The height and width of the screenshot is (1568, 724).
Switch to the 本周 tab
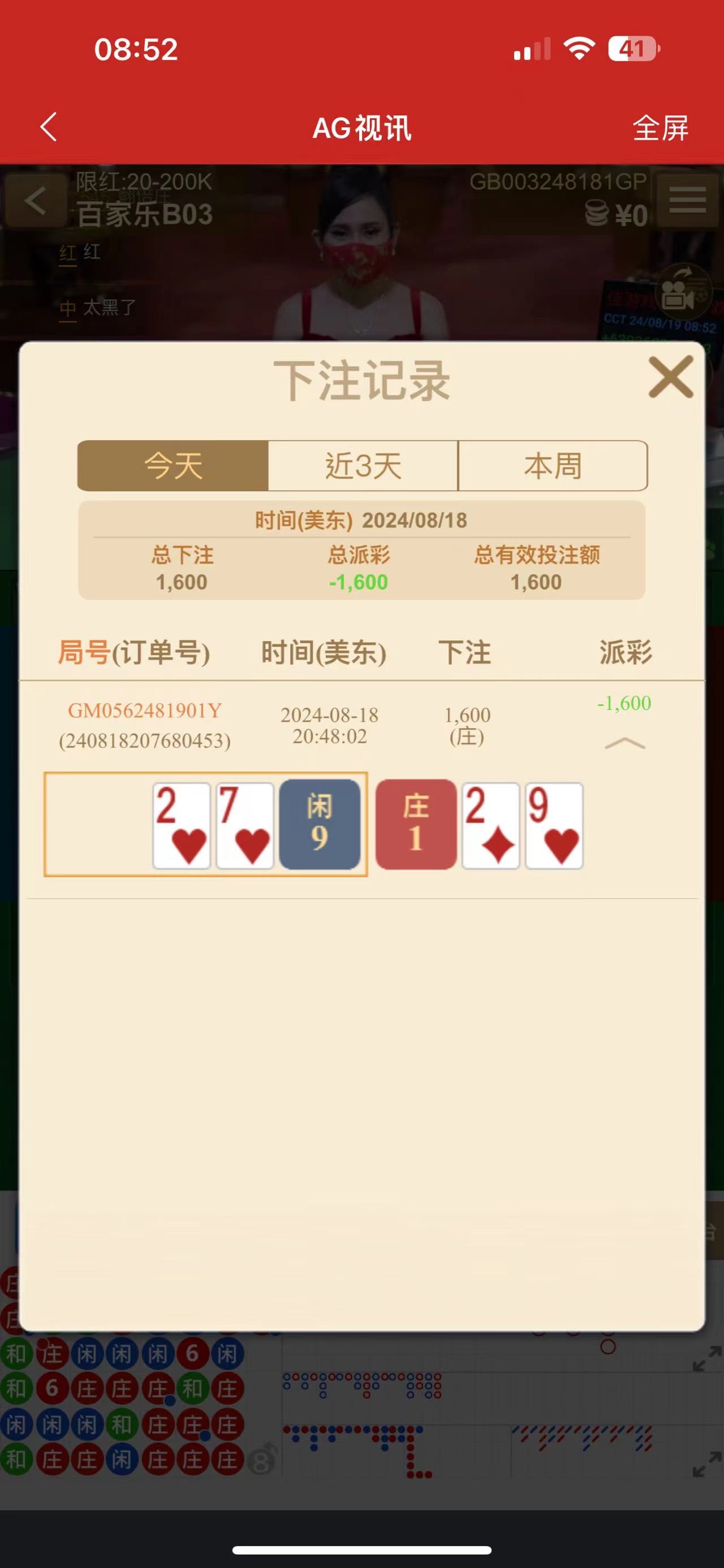pyautogui.click(x=552, y=466)
